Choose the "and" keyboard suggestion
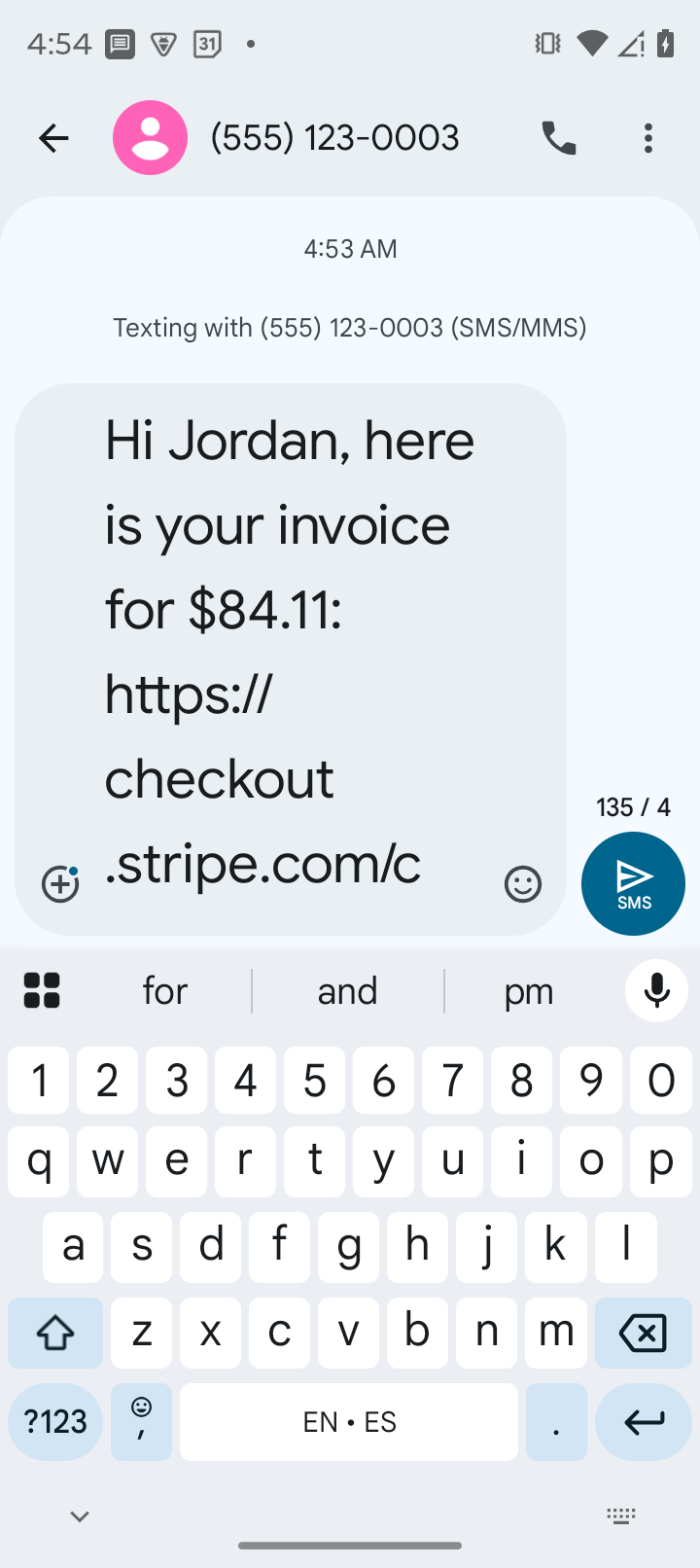This screenshot has width=700, height=1568. (347, 991)
